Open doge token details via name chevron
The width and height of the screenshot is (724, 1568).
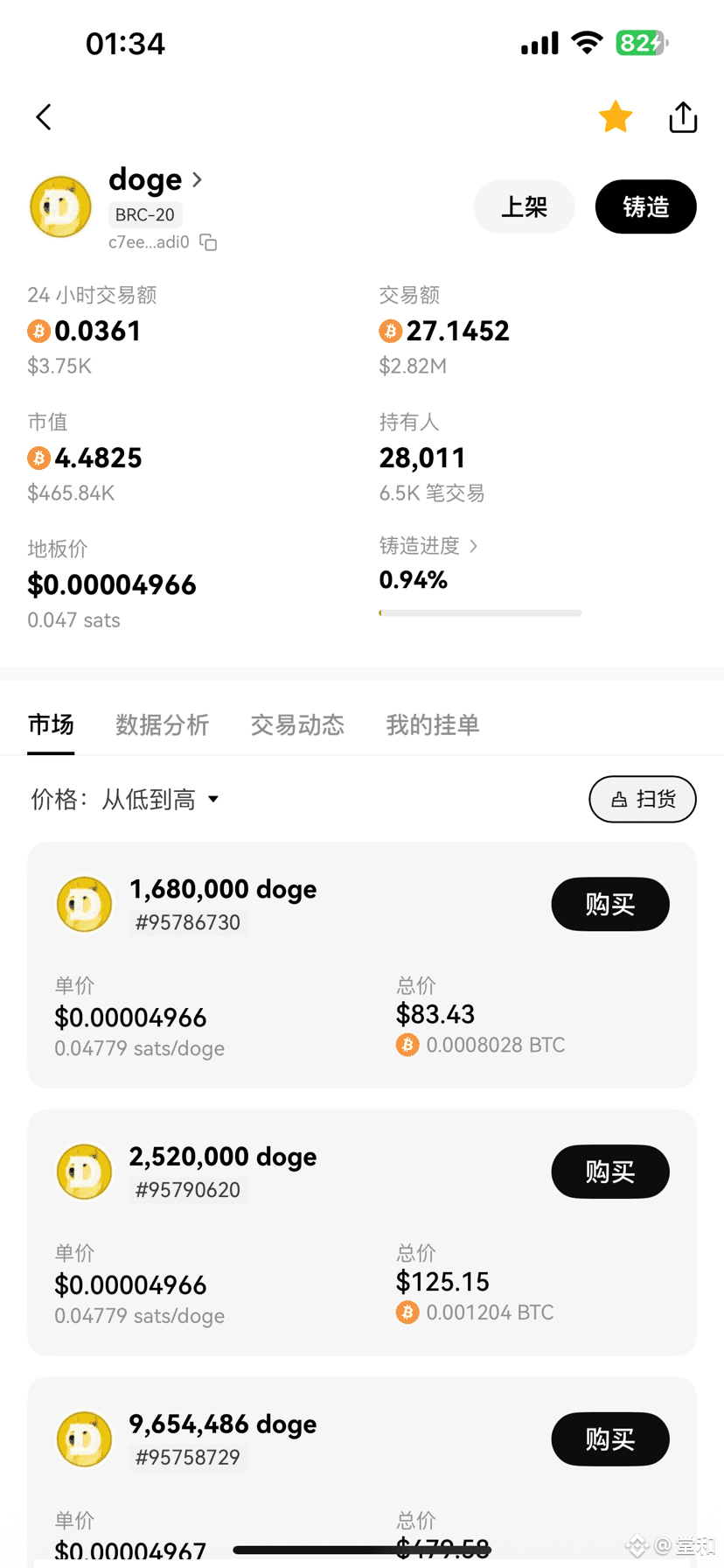(x=197, y=179)
